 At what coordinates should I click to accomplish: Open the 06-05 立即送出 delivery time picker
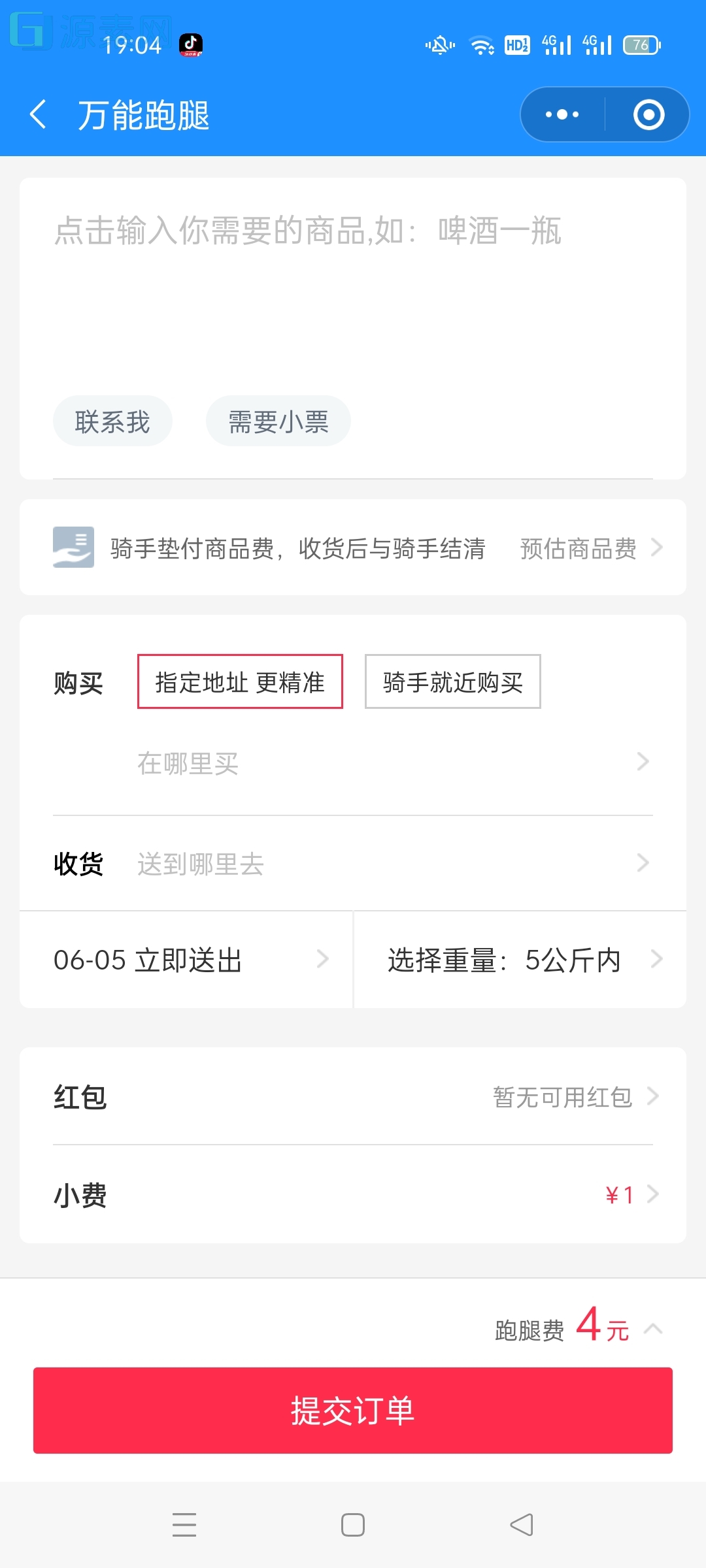[185, 959]
